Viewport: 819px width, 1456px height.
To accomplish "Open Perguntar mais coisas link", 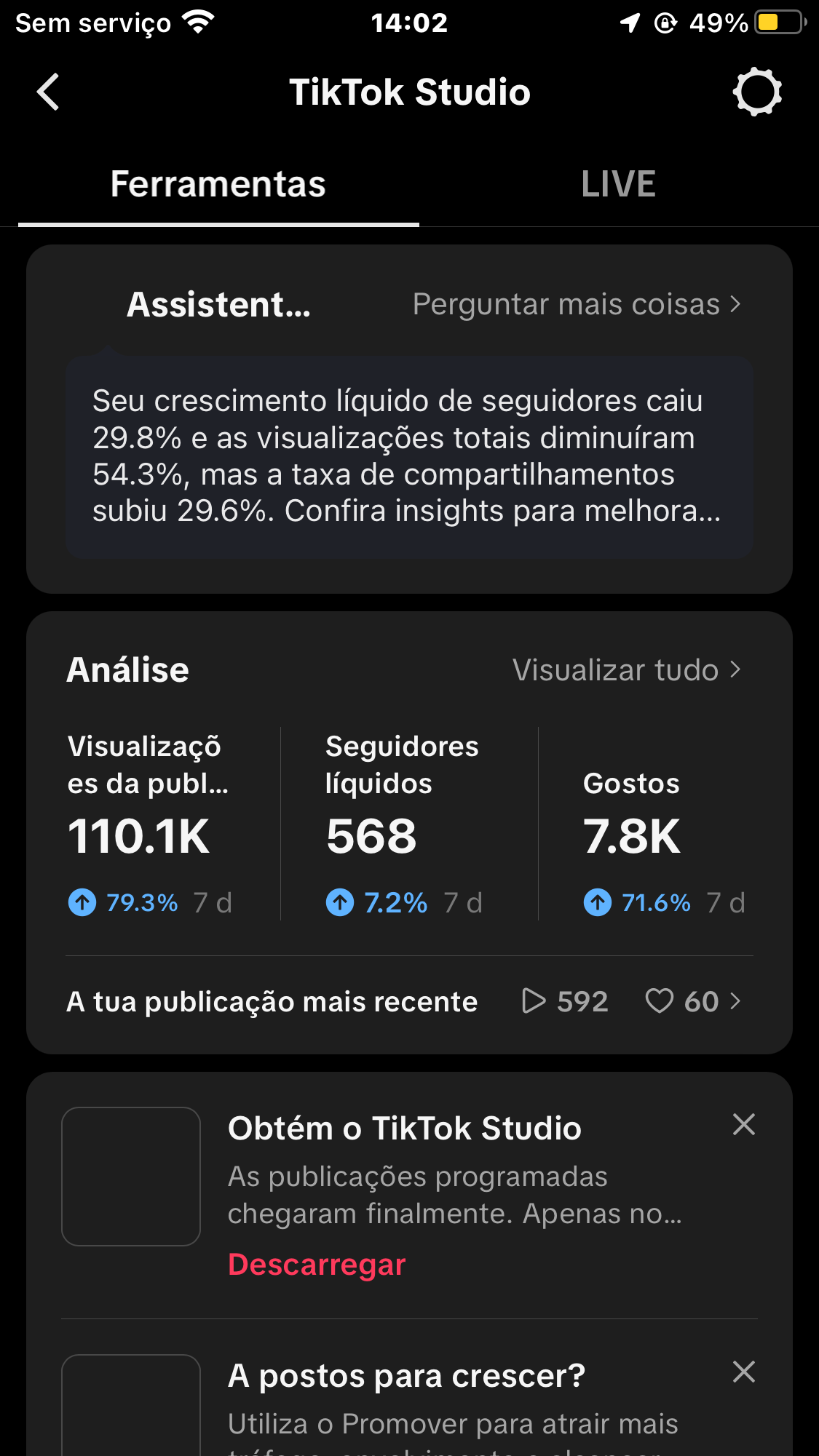I will 576,304.
